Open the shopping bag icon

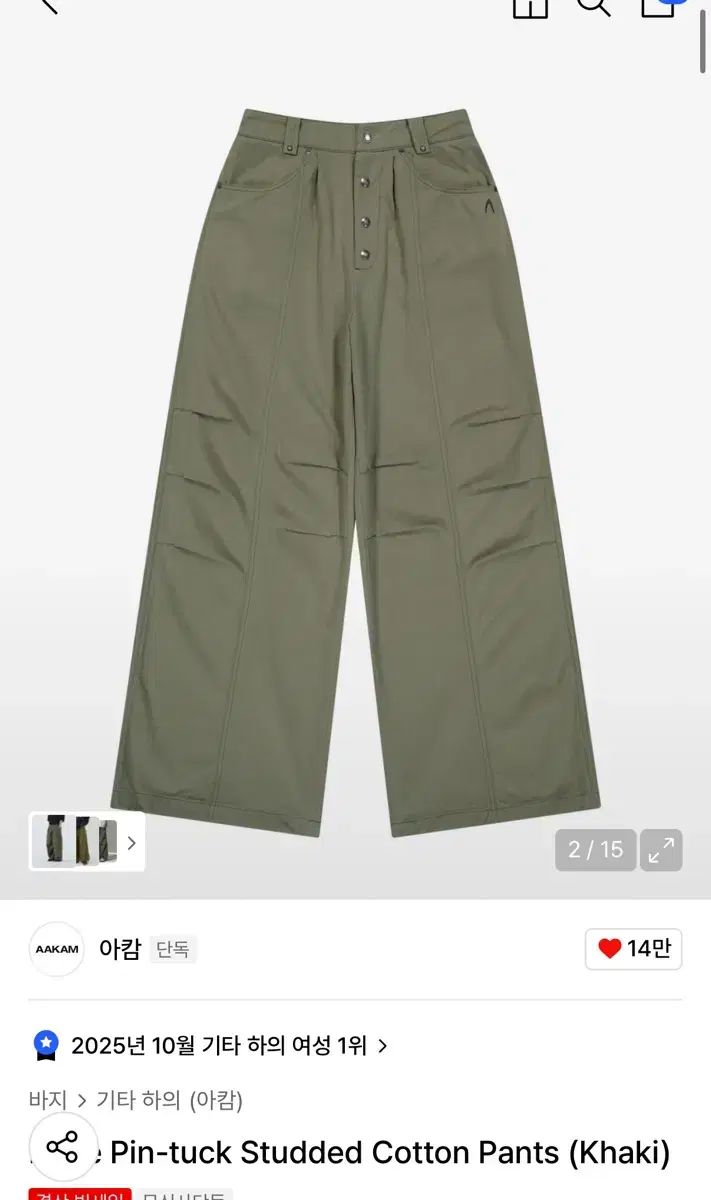point(659,5)
